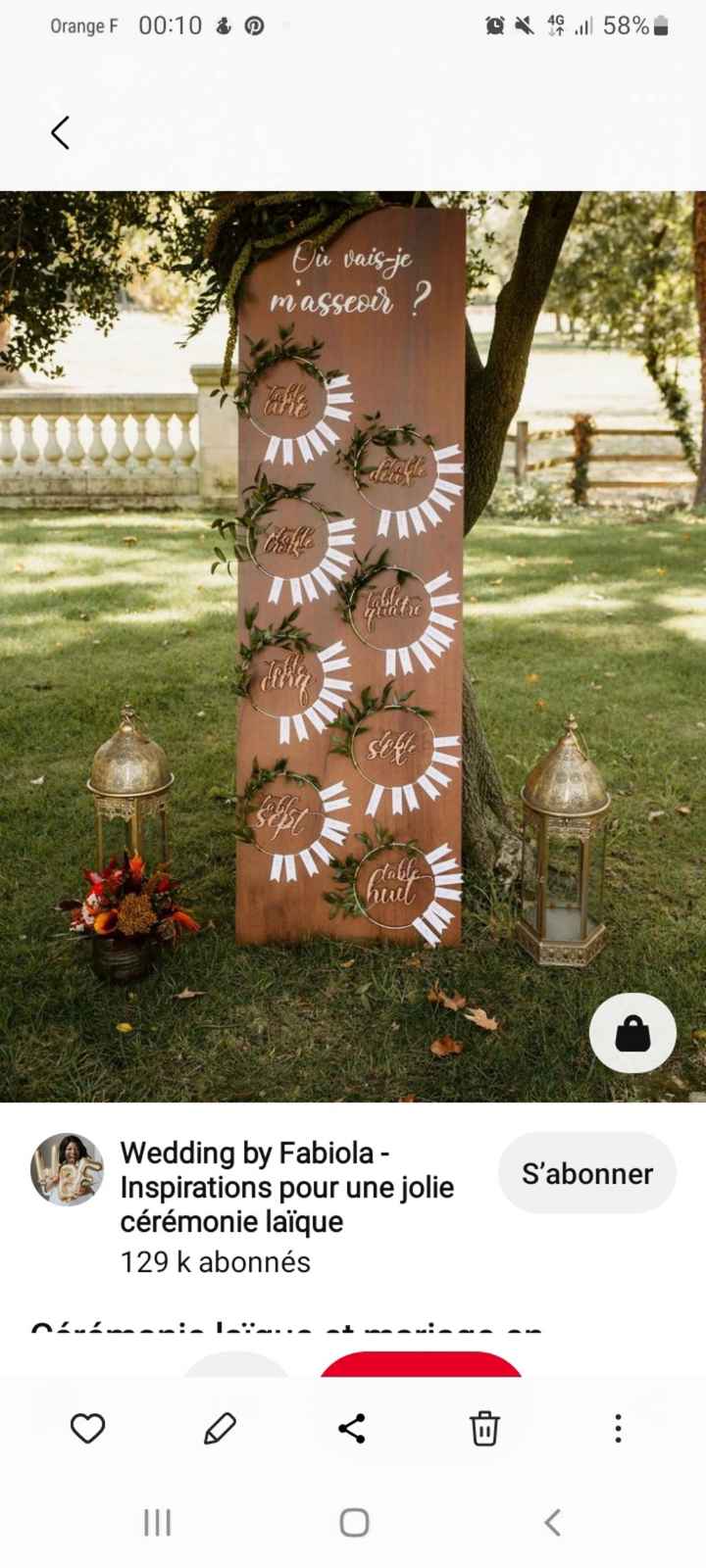Subscribe with the S'abonner button
This screenshot has height=1568, width=706.
point(586,1173)
